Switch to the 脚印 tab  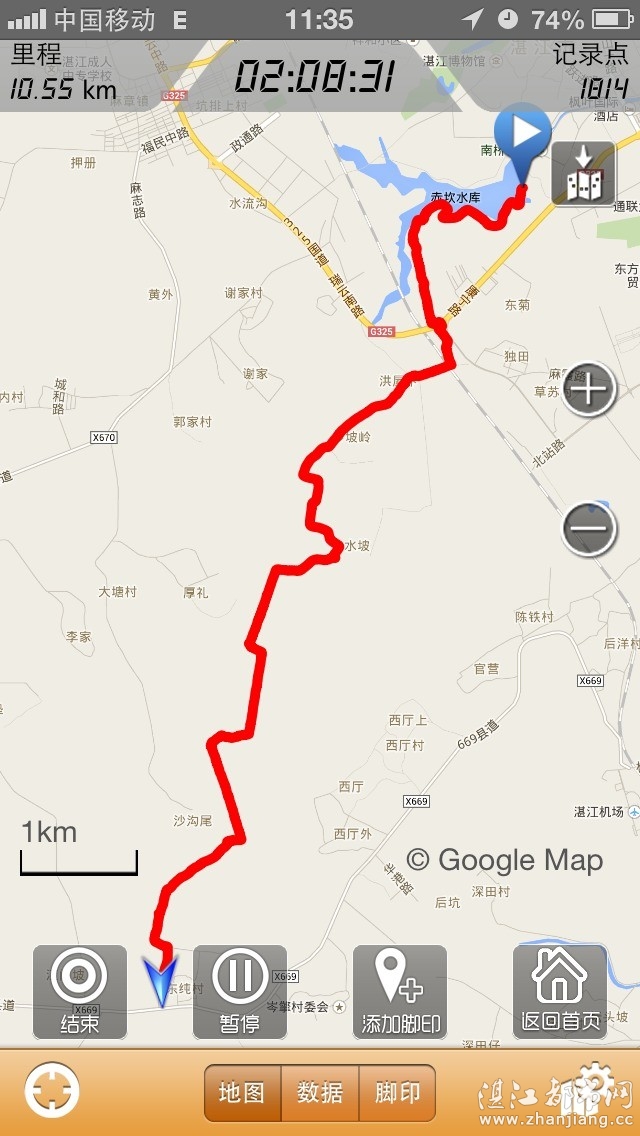coord(397,1092)
